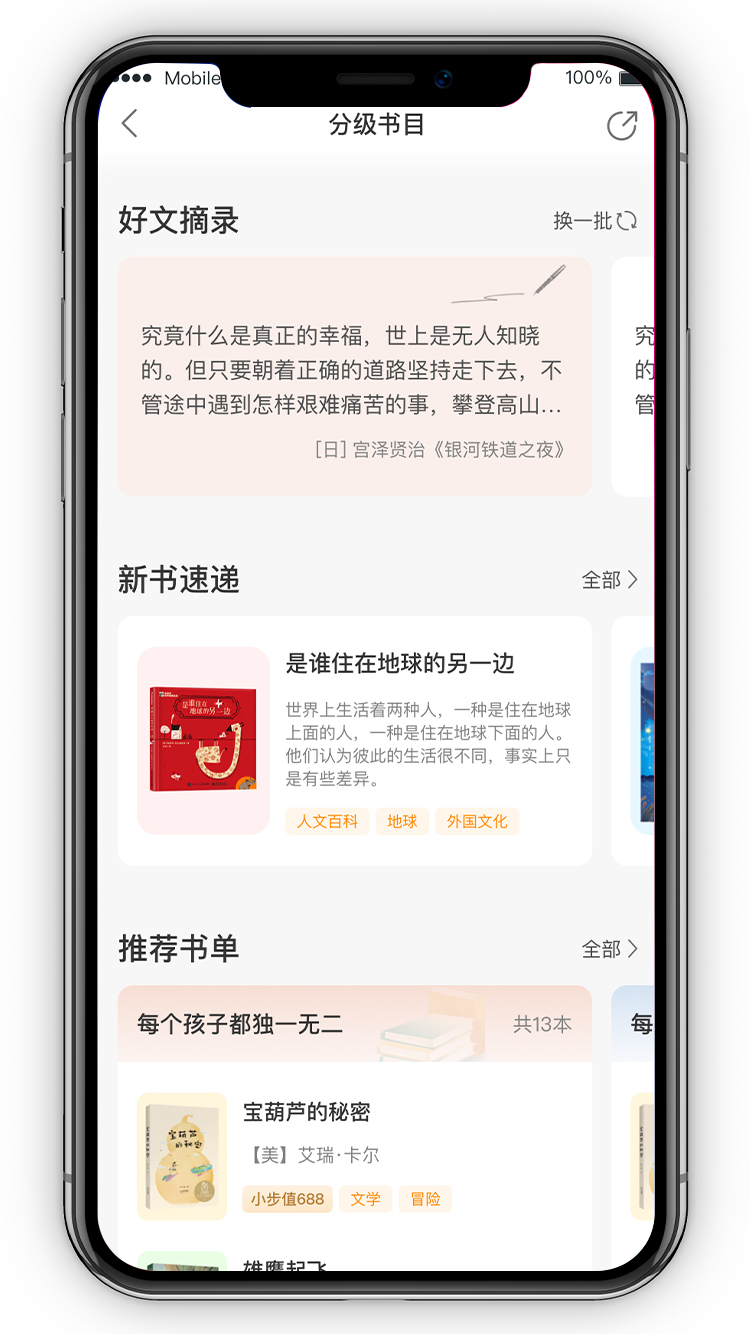The height and width of the screenshot is (1334, 750).
Task: Select the 地球 tag
Action: [x=402, y=822]
